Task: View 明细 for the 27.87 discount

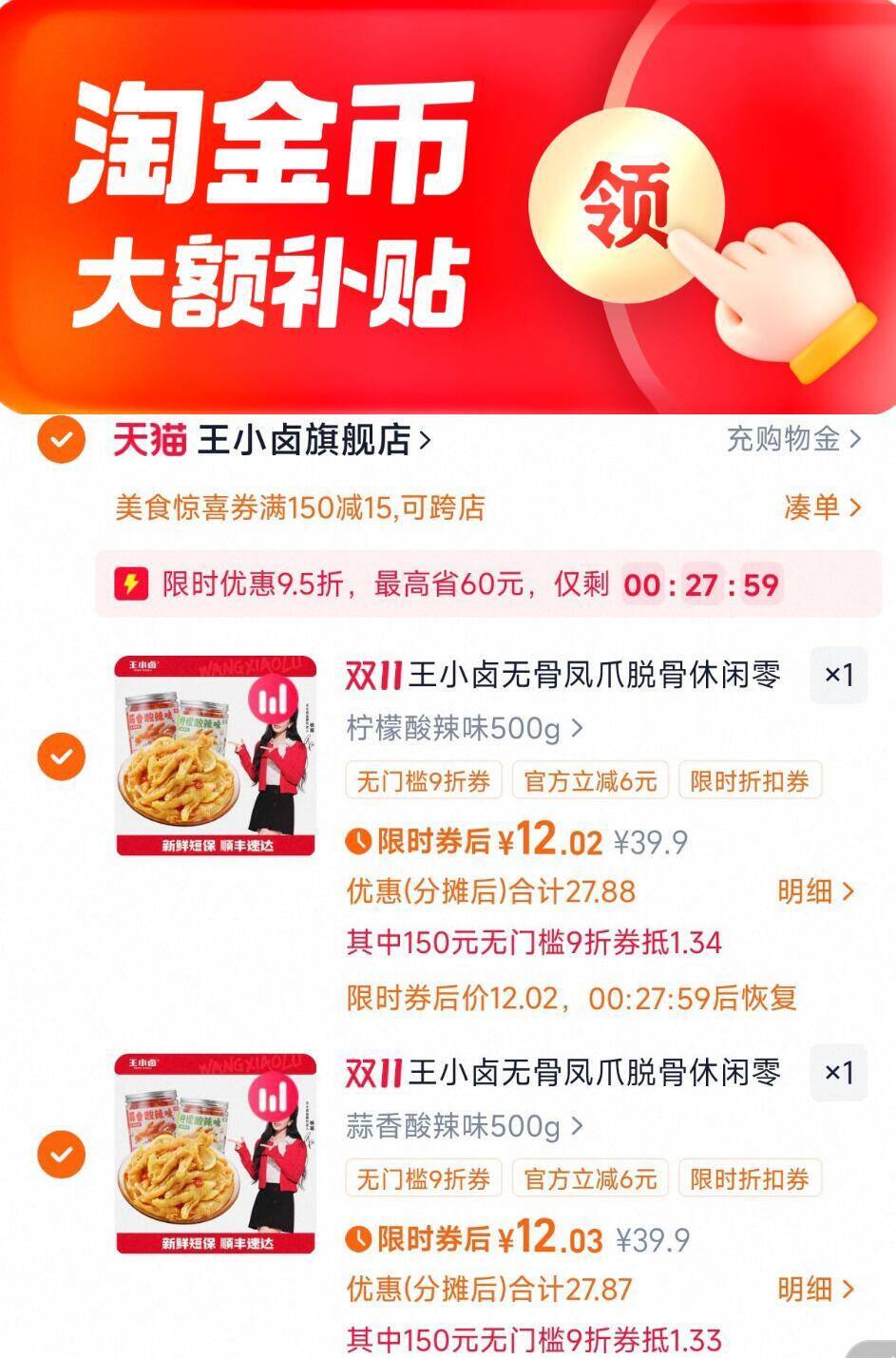Action: coord(815,1290)
